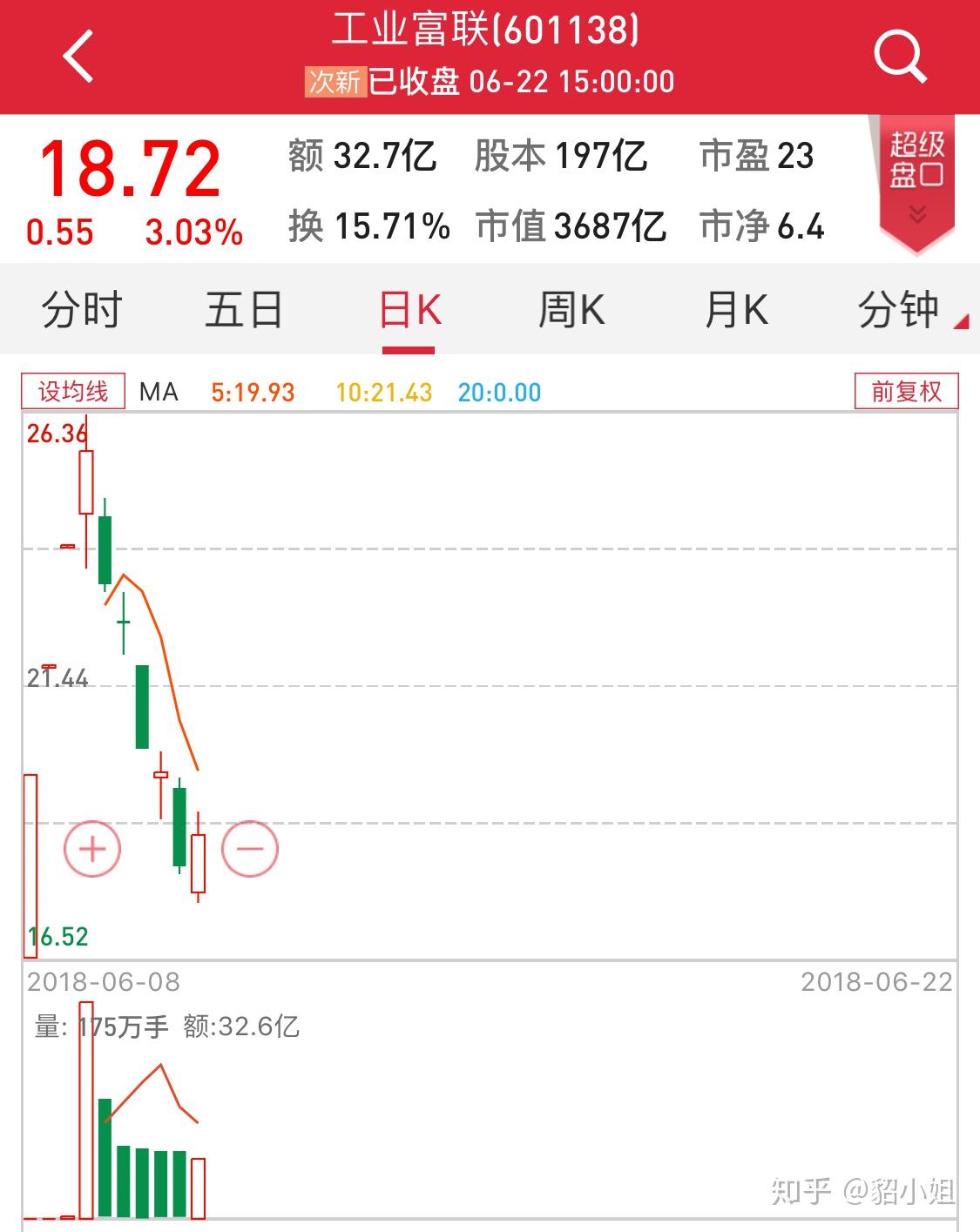Select the 日K tab
The image size is (980, 1232).
(409, 309)
